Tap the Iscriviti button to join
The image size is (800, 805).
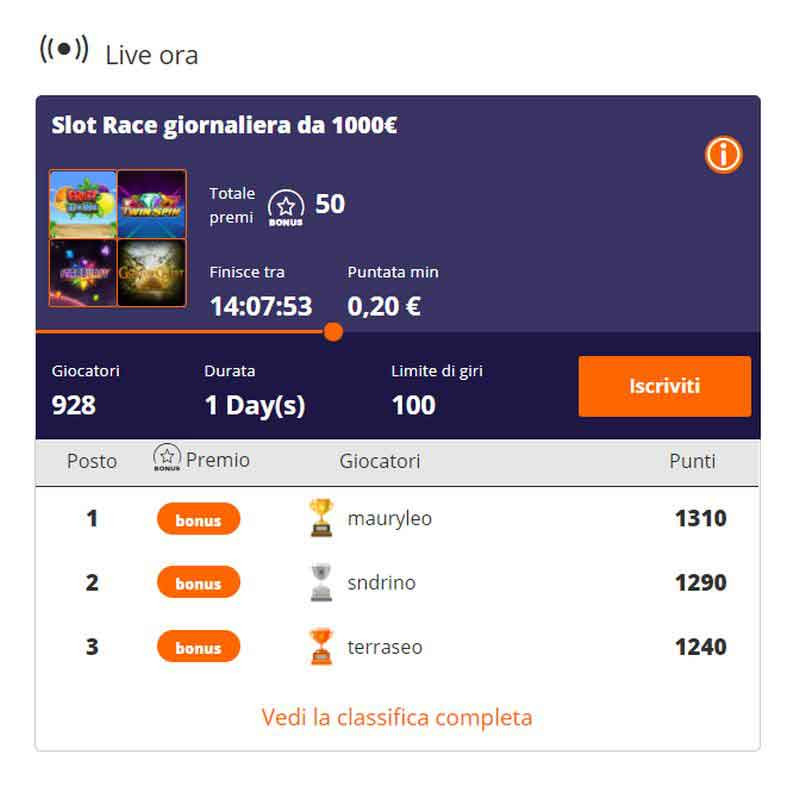point(664,386)
